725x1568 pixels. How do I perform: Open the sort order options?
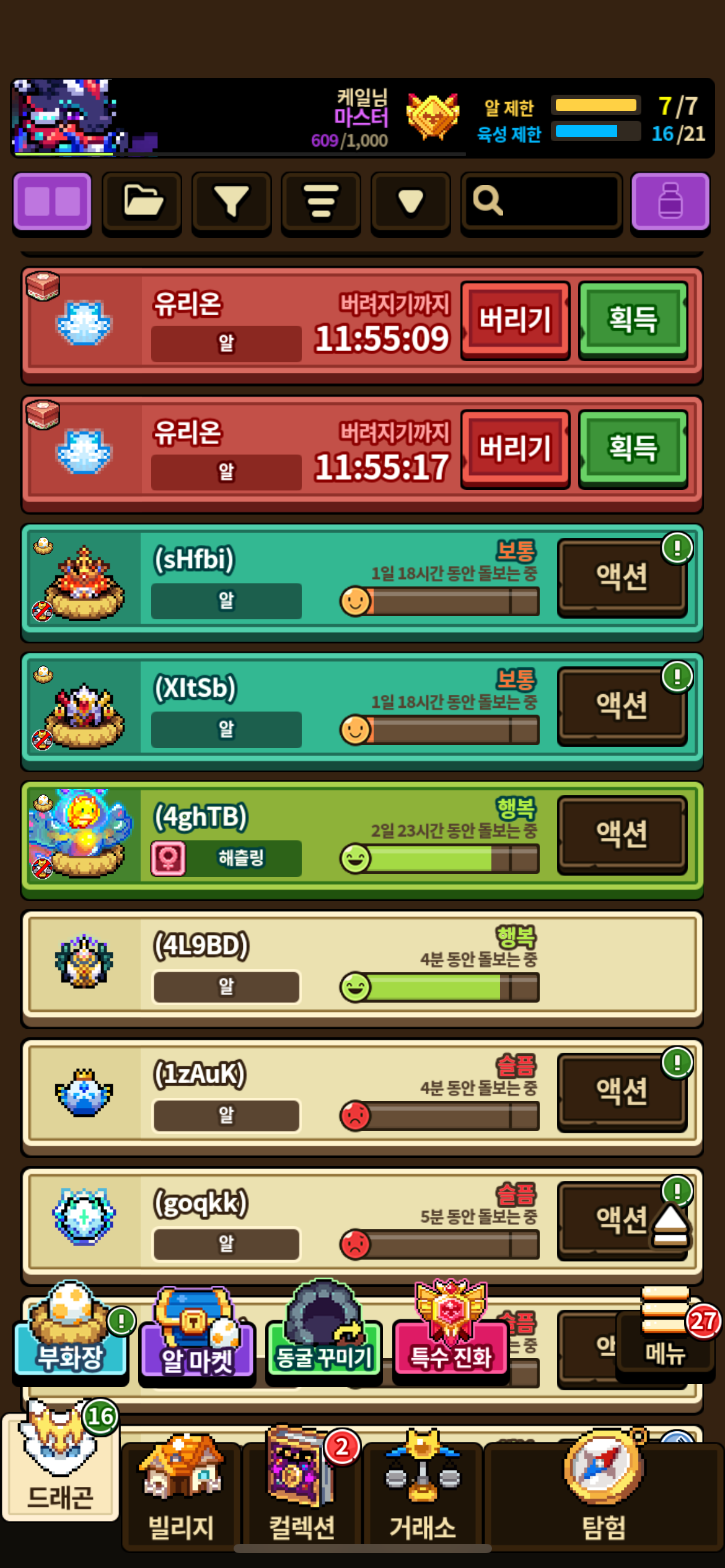click(320, 202)
